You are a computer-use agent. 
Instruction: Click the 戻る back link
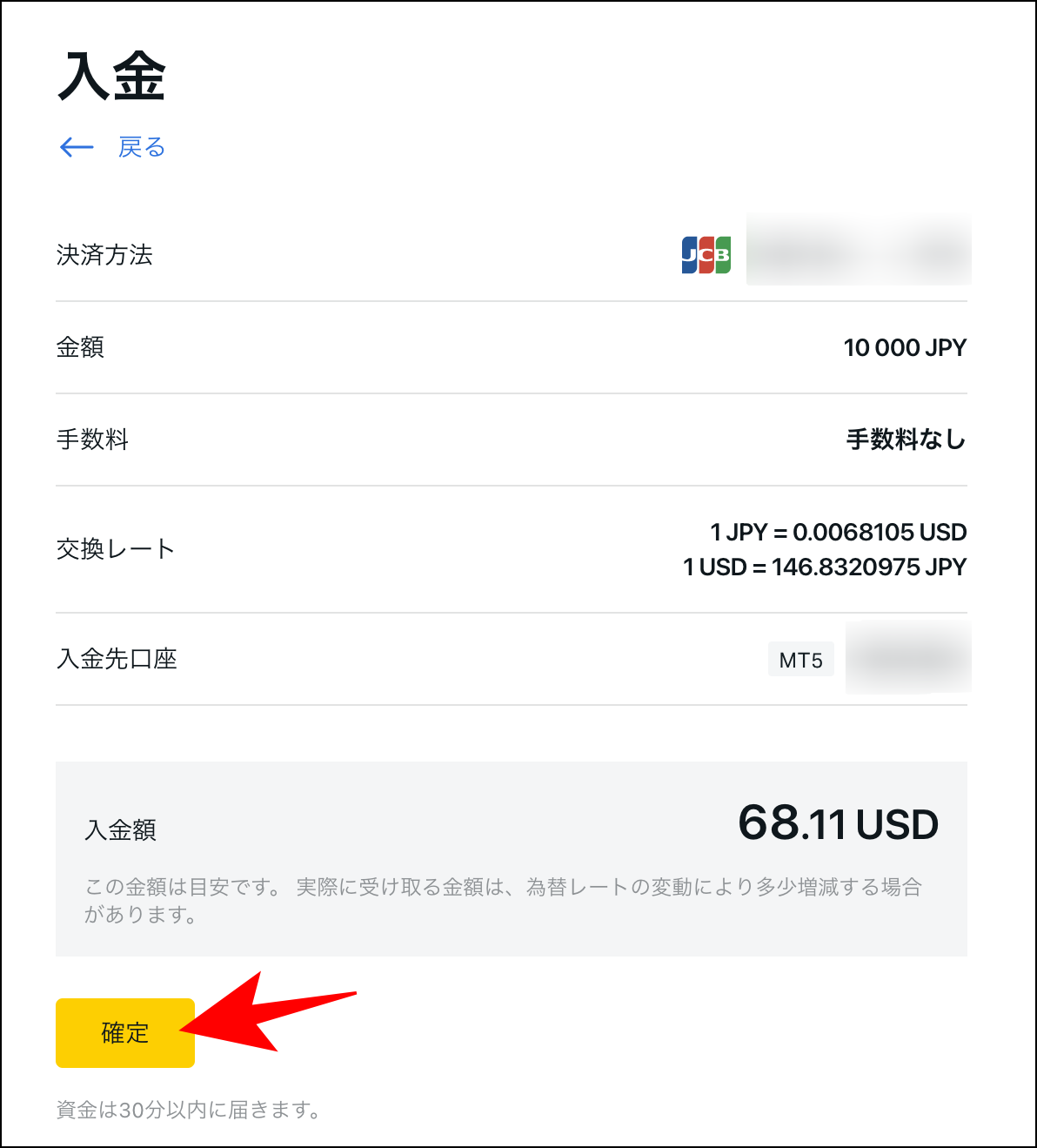142,147
